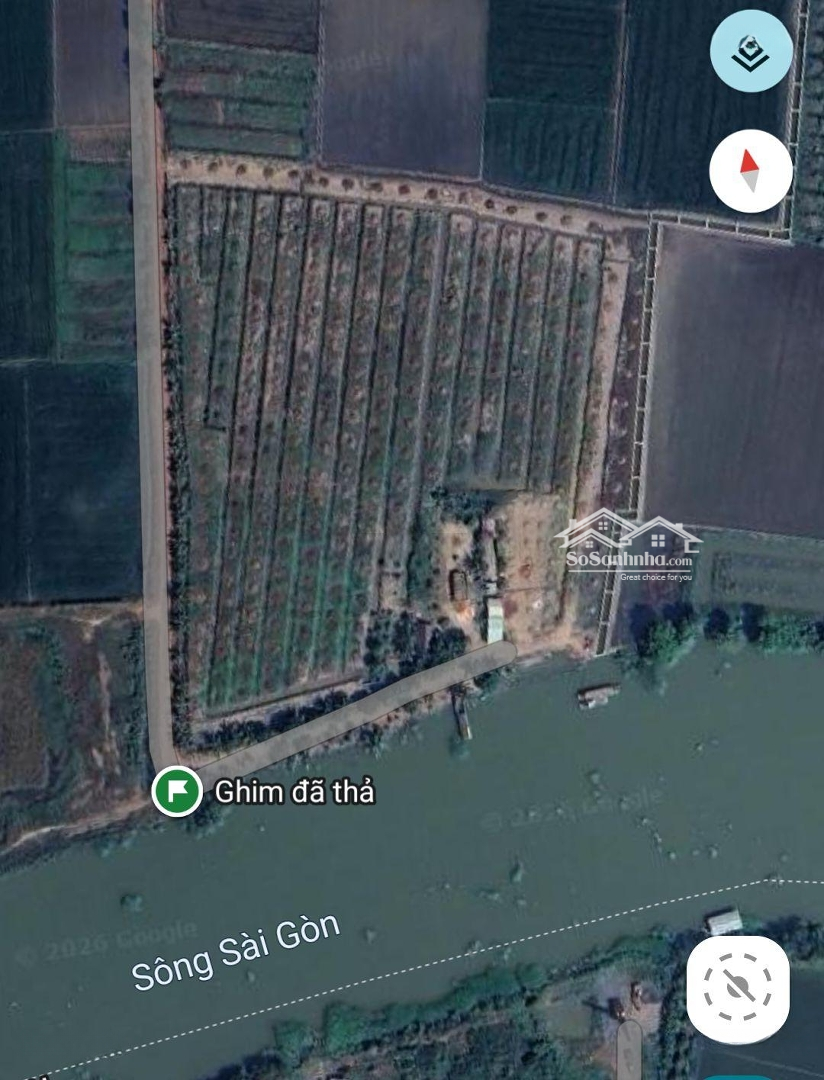The image size is (824, 1080).
Task: Center the map on my location
Action: [x=738, y=989]
